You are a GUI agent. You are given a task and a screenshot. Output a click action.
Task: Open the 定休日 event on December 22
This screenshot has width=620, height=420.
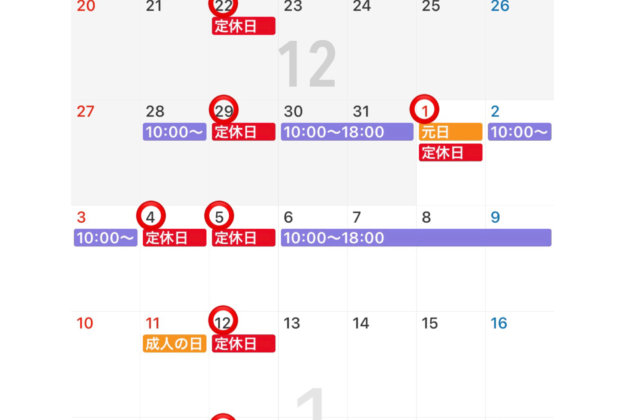point(243,27)
